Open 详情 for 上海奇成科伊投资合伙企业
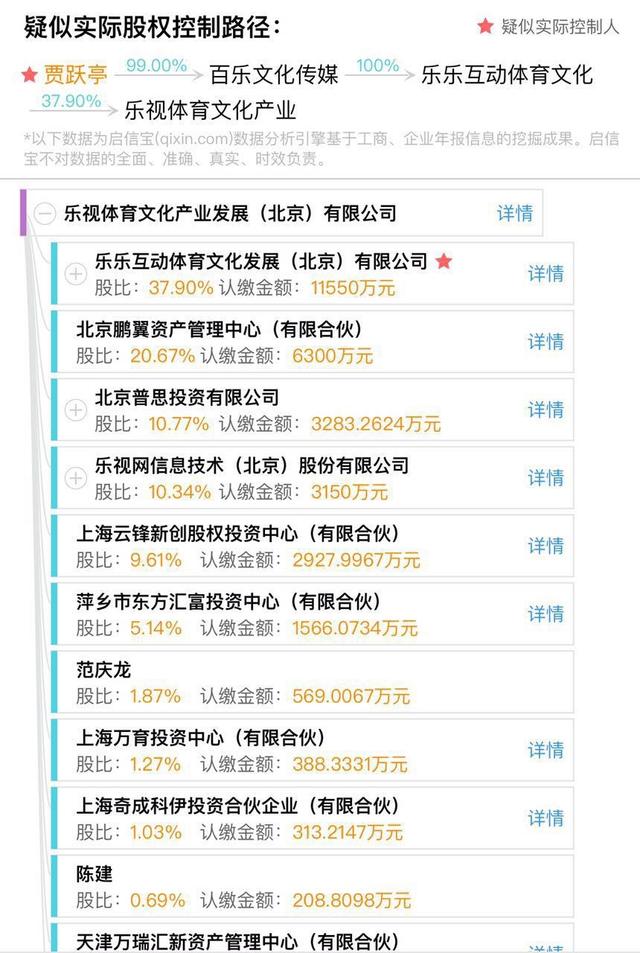Screen dimensions: 640x953 pyautogui.click(x=546, y=818)
